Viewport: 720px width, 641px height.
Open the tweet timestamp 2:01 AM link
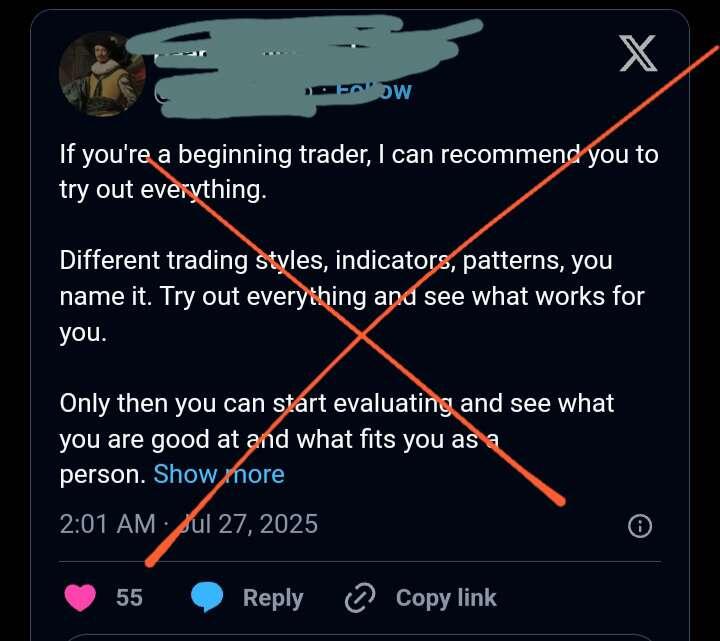pyautogui.click(x=188, y=523)
